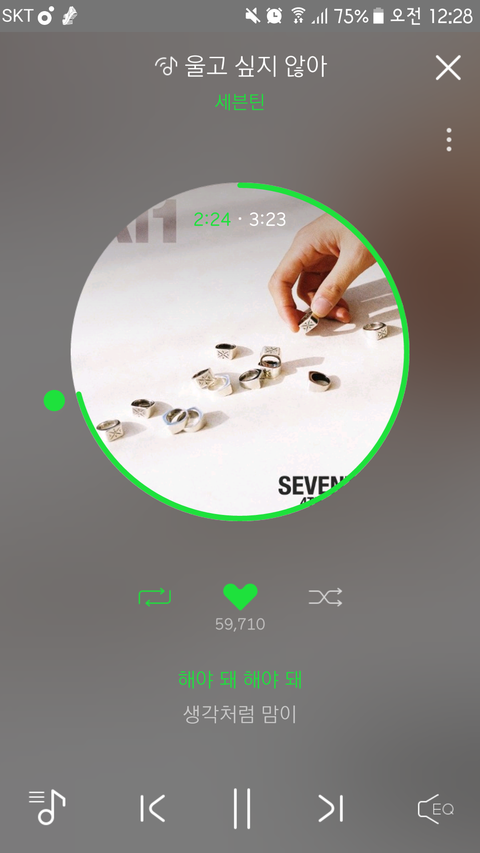This screenshot has width=480, height=853.
Task: Open the current playlist
Action: (47, 807)
